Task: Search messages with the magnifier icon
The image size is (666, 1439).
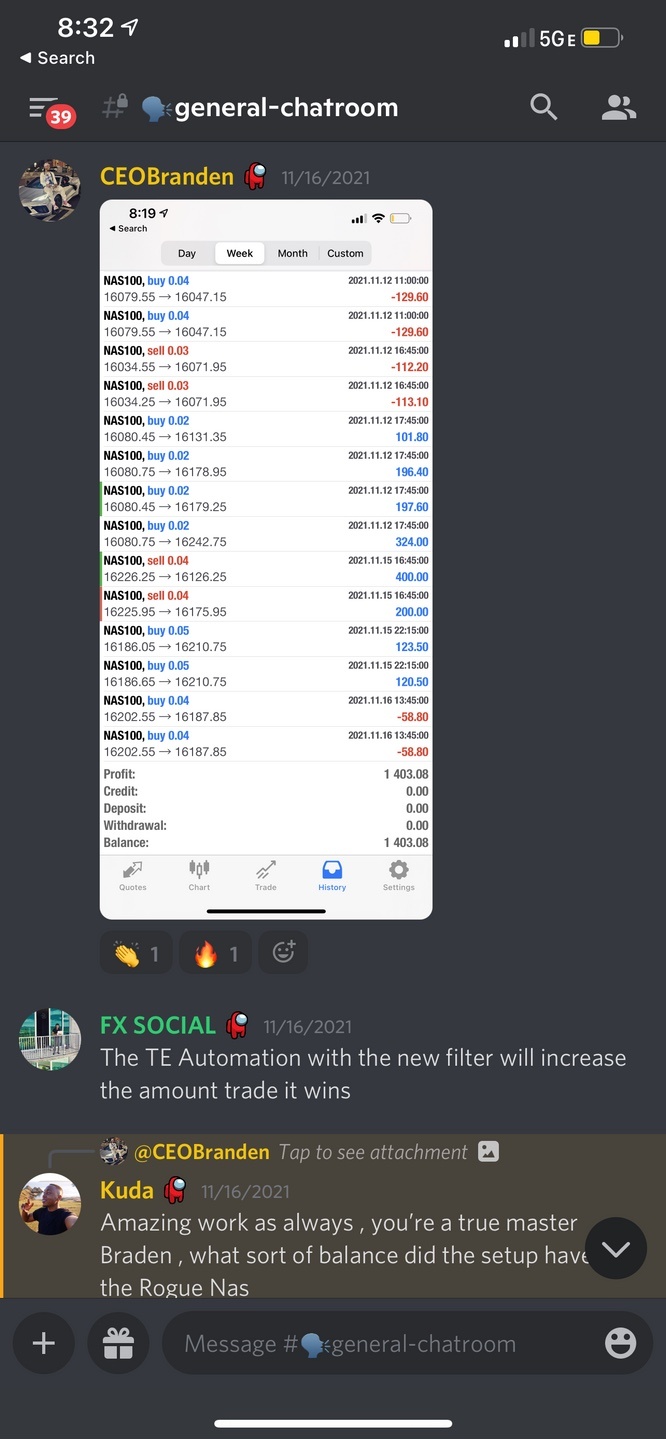Action: (x=543, y=107)
